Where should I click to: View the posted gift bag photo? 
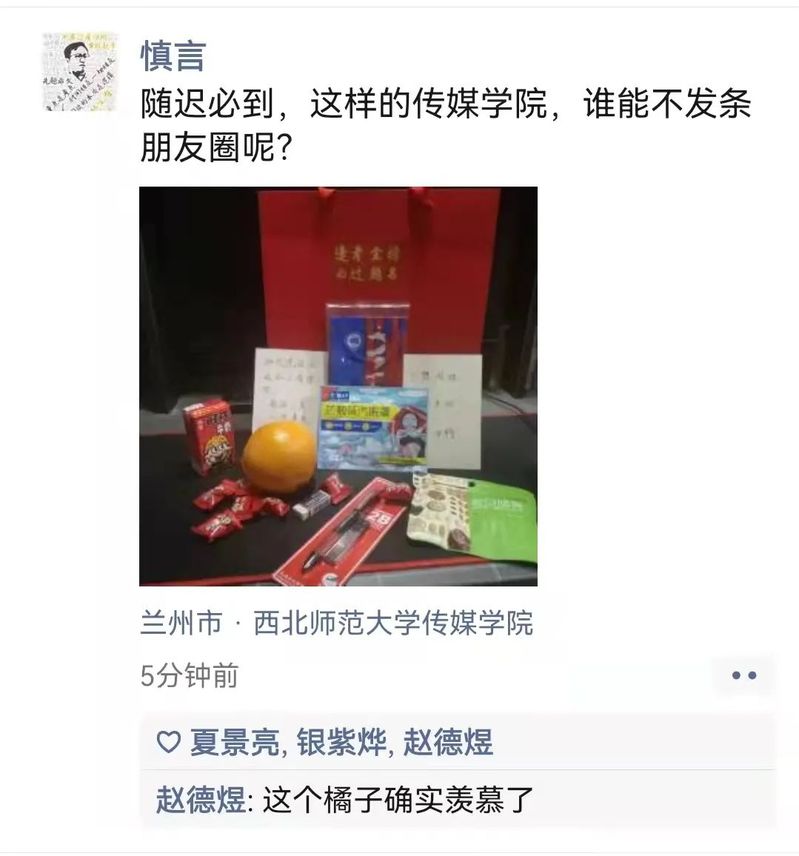pyautogui.click(x=338, y=386)
